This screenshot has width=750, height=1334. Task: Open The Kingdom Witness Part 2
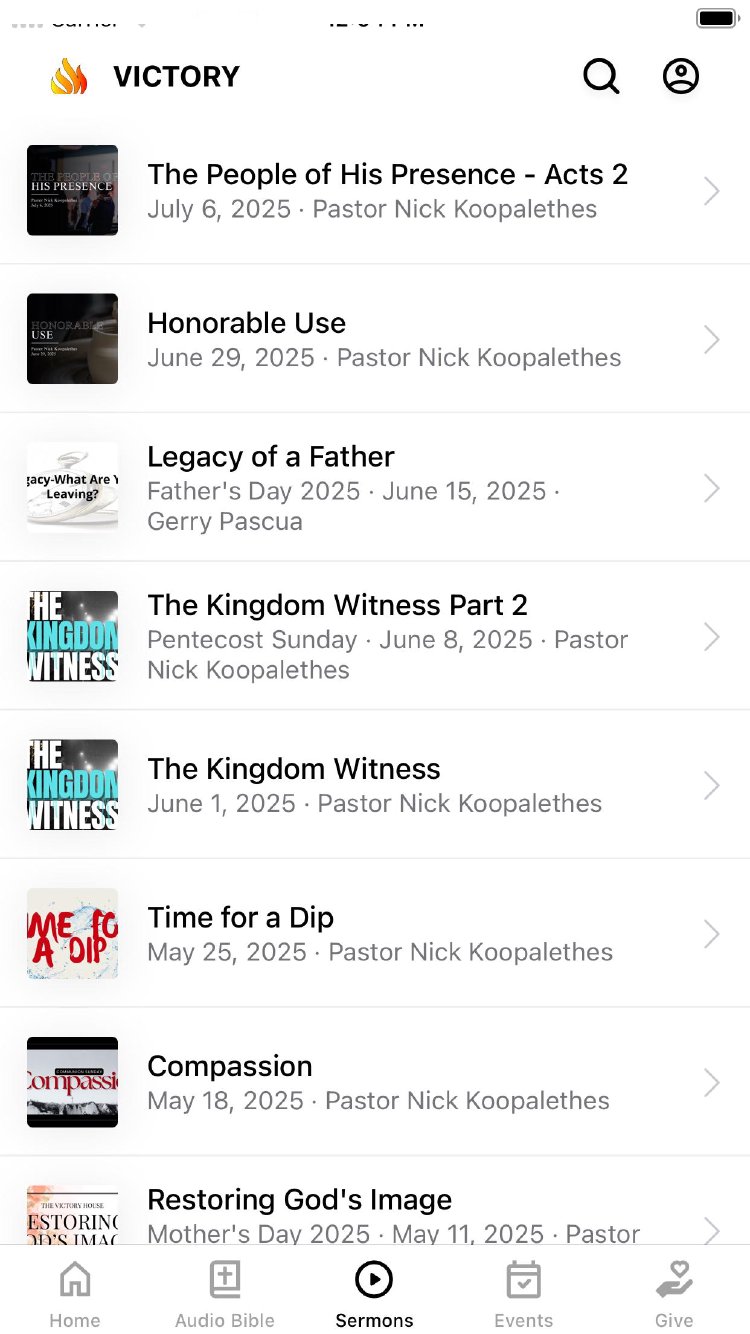[x=387, y=636]
